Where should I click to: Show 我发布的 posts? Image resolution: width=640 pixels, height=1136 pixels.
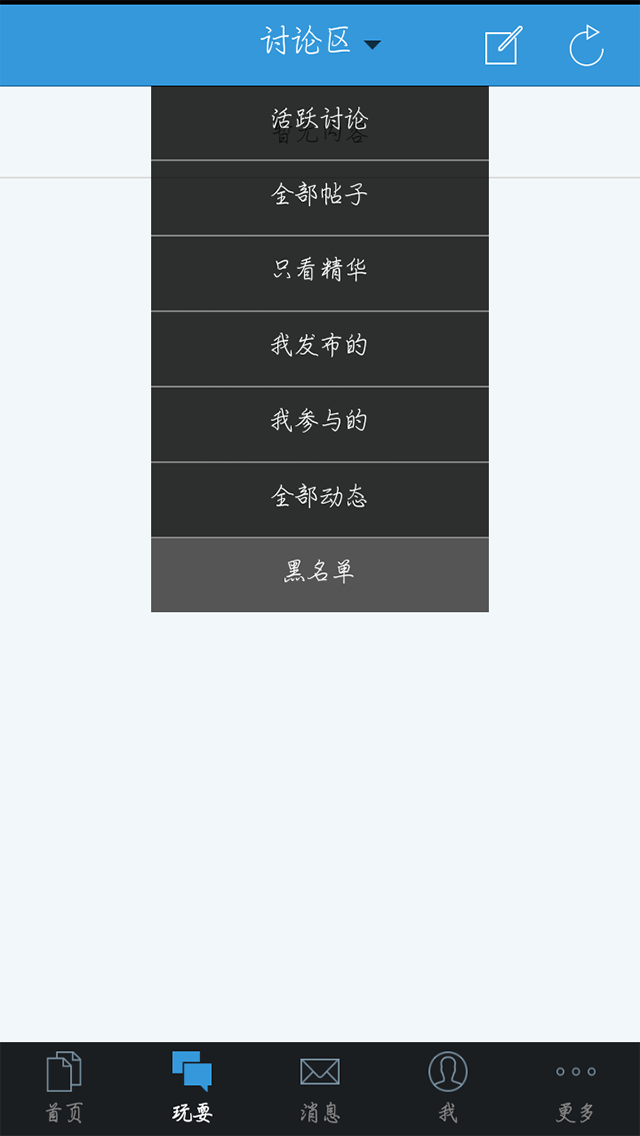pyautogui.click(x=320, y=348)
